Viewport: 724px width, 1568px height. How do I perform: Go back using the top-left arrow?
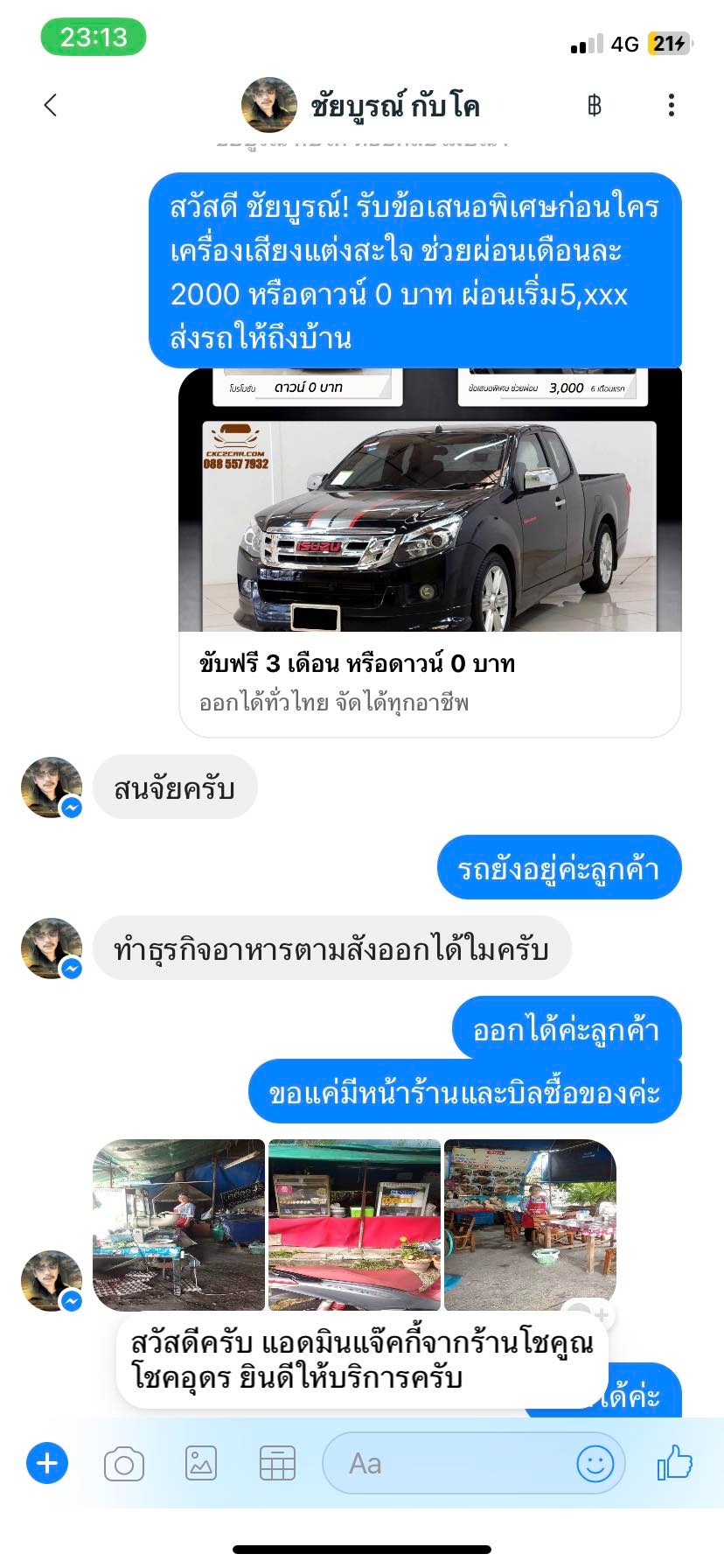click(x=51, y=106)
